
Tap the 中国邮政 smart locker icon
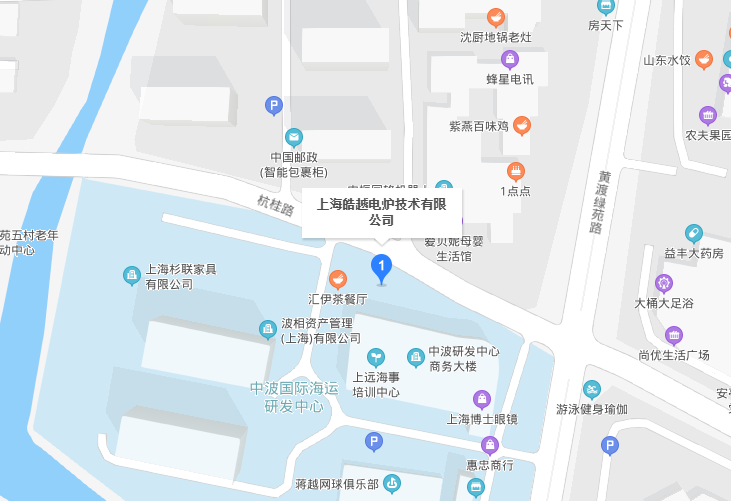294,137
